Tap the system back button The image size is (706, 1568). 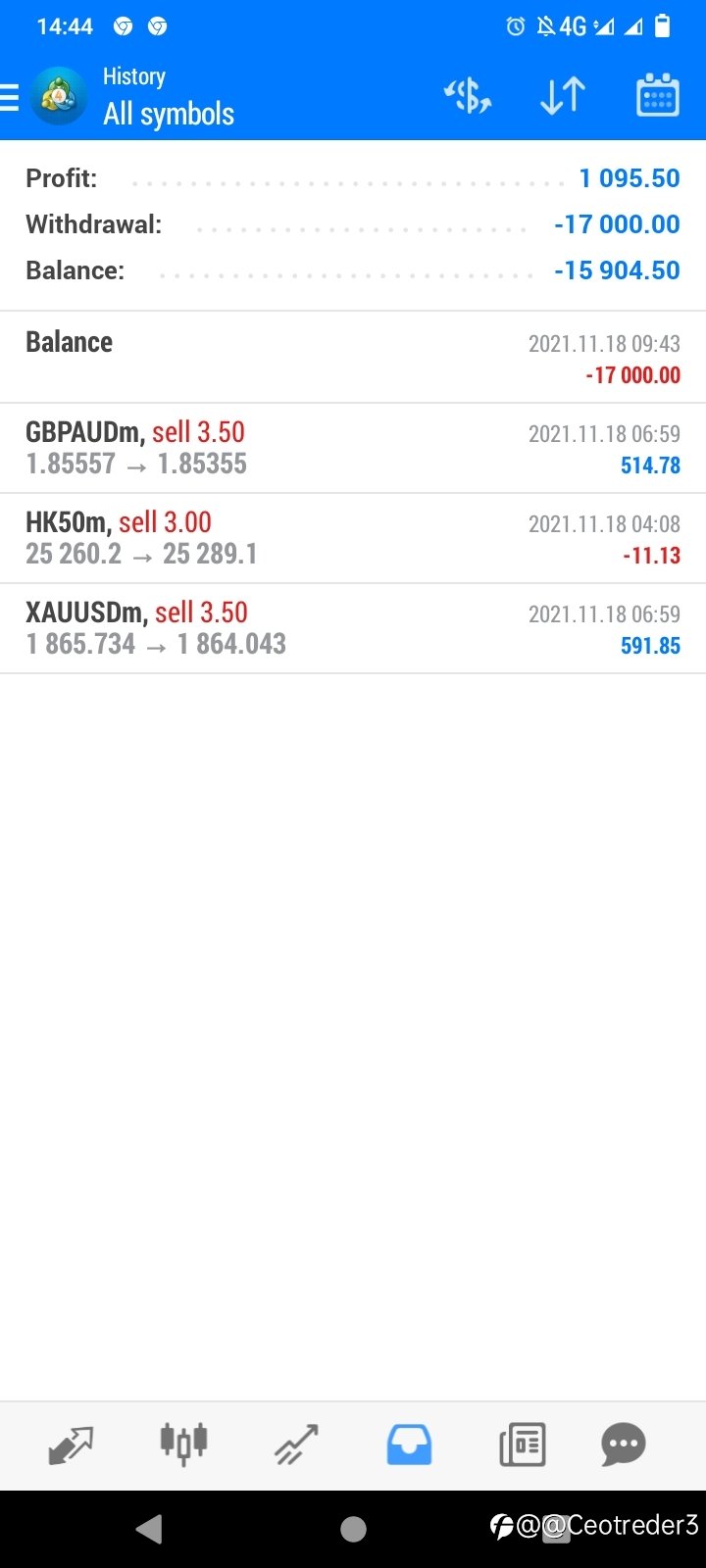pyautogui.click(x=149, y=1529)
